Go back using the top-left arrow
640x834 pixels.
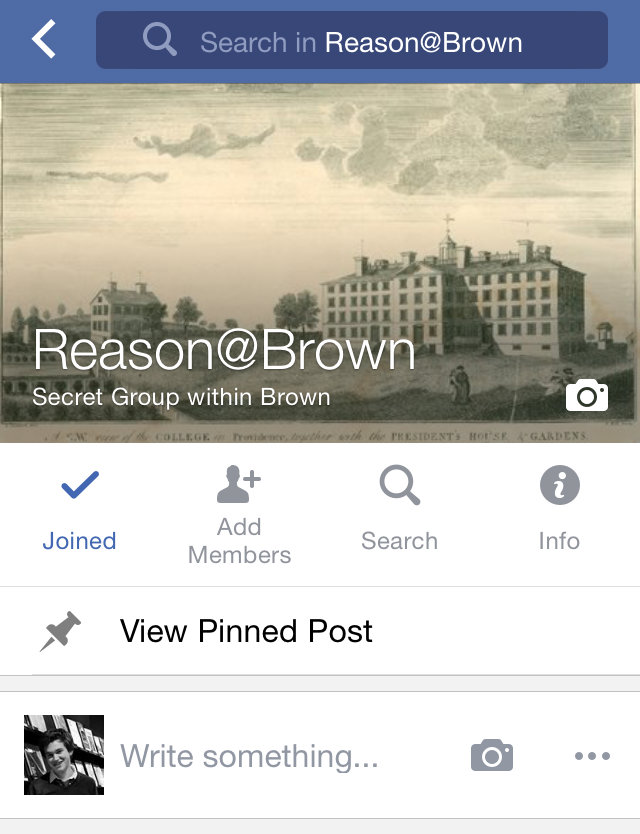pyautogui.click(x=44, y=40)
